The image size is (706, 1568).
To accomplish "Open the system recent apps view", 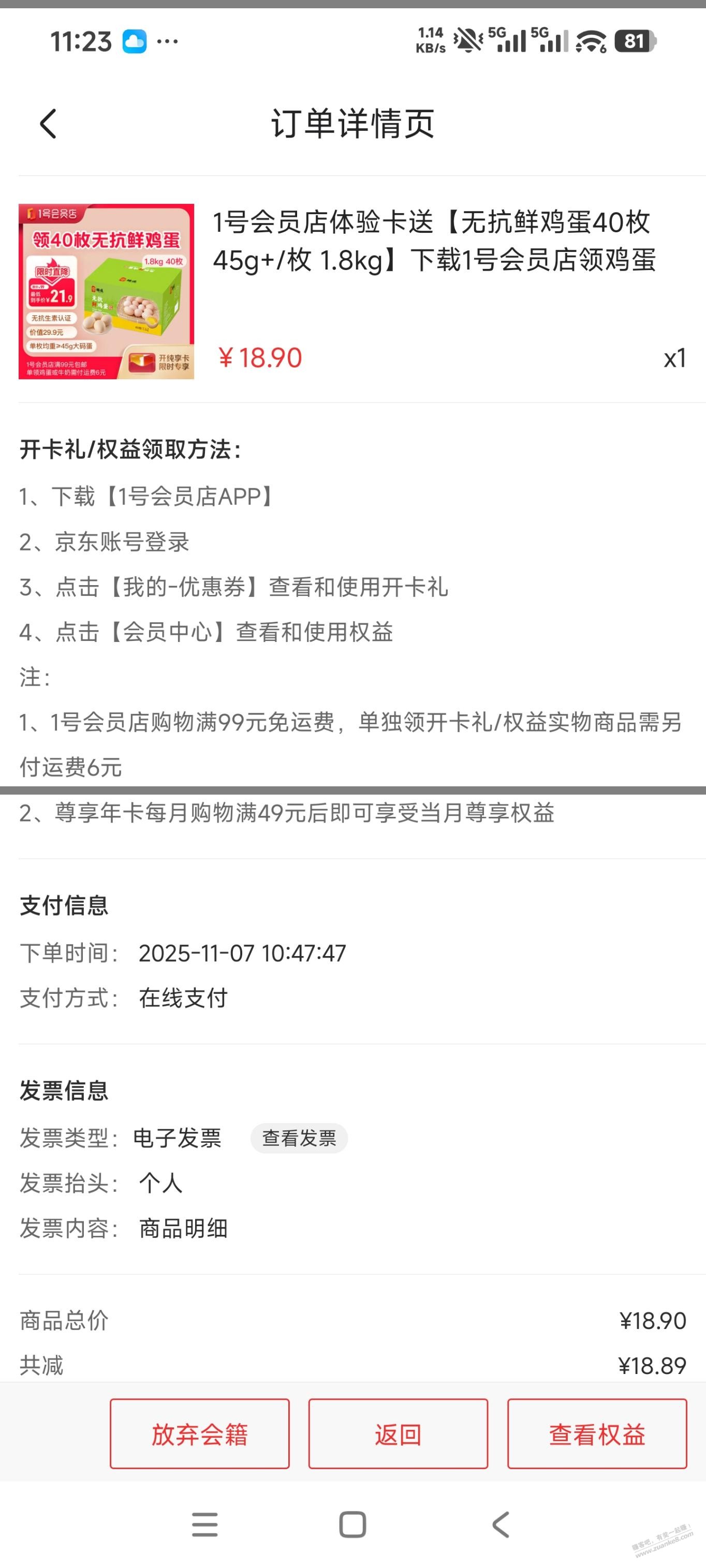I will tap(204, 1524).
